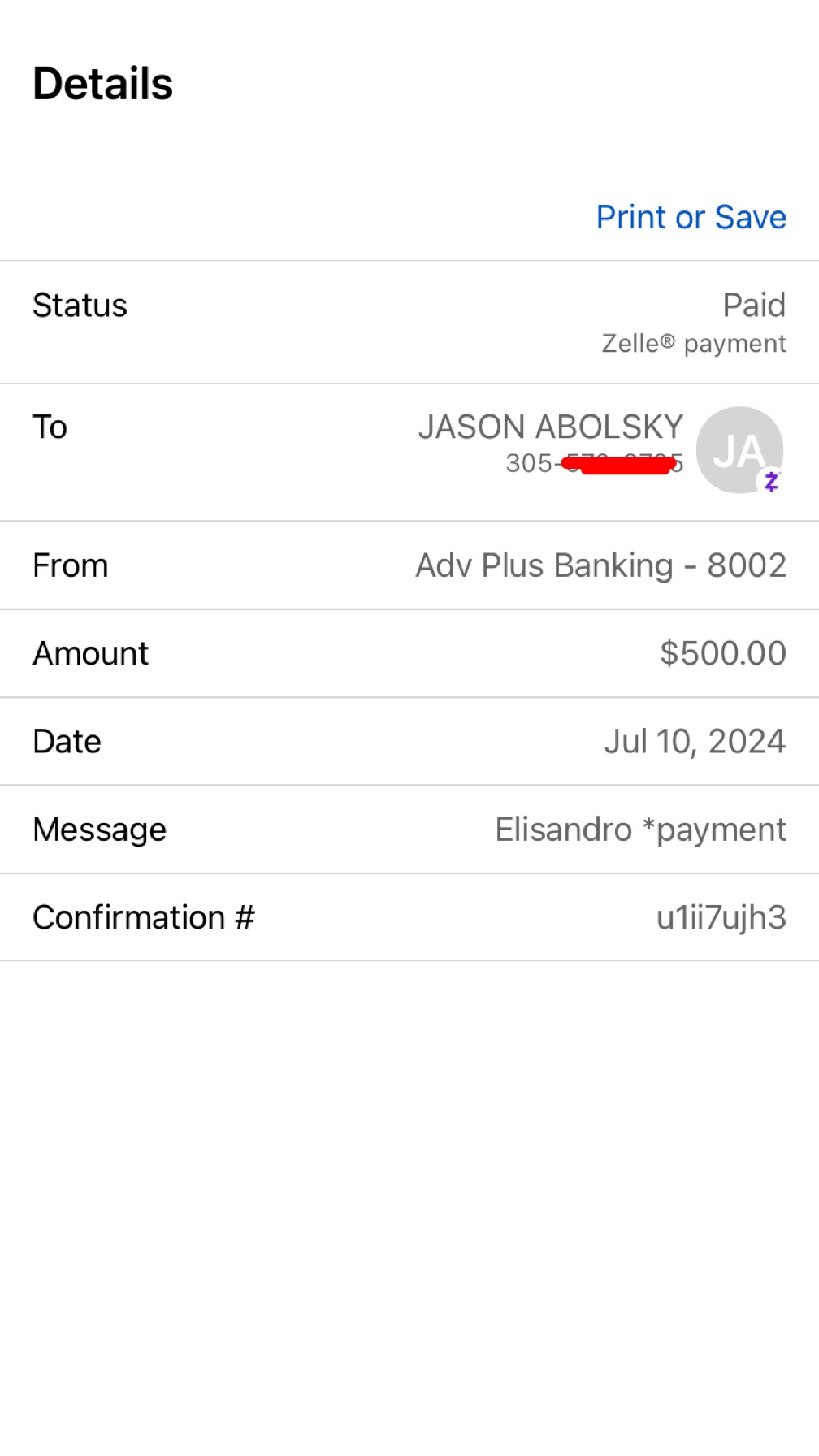
Task: Tap the Print or Save link
Action: click(691, 218)
